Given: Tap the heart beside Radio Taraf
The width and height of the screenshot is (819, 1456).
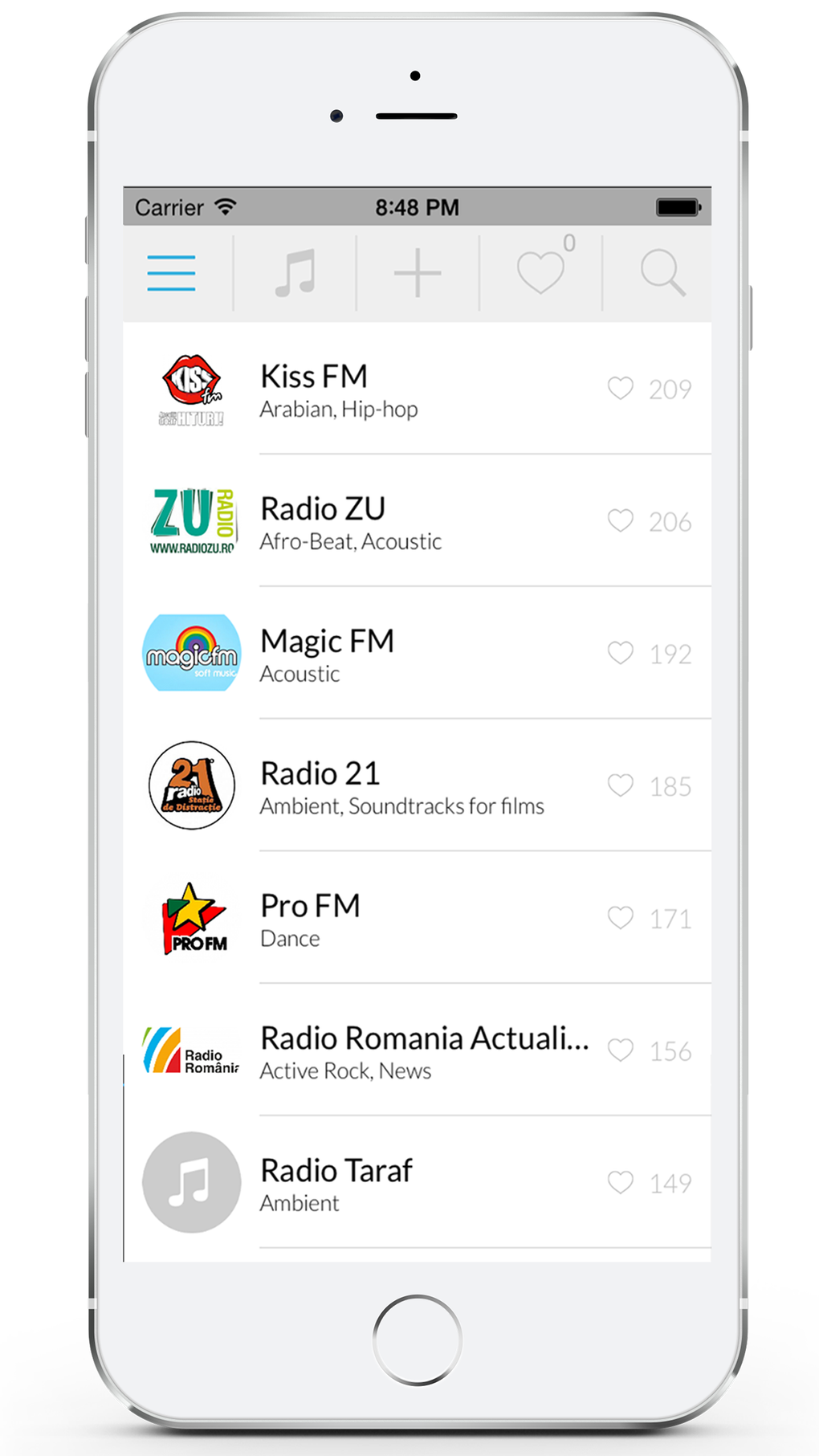Looking at the screenshot, I should pos(620,1183).
